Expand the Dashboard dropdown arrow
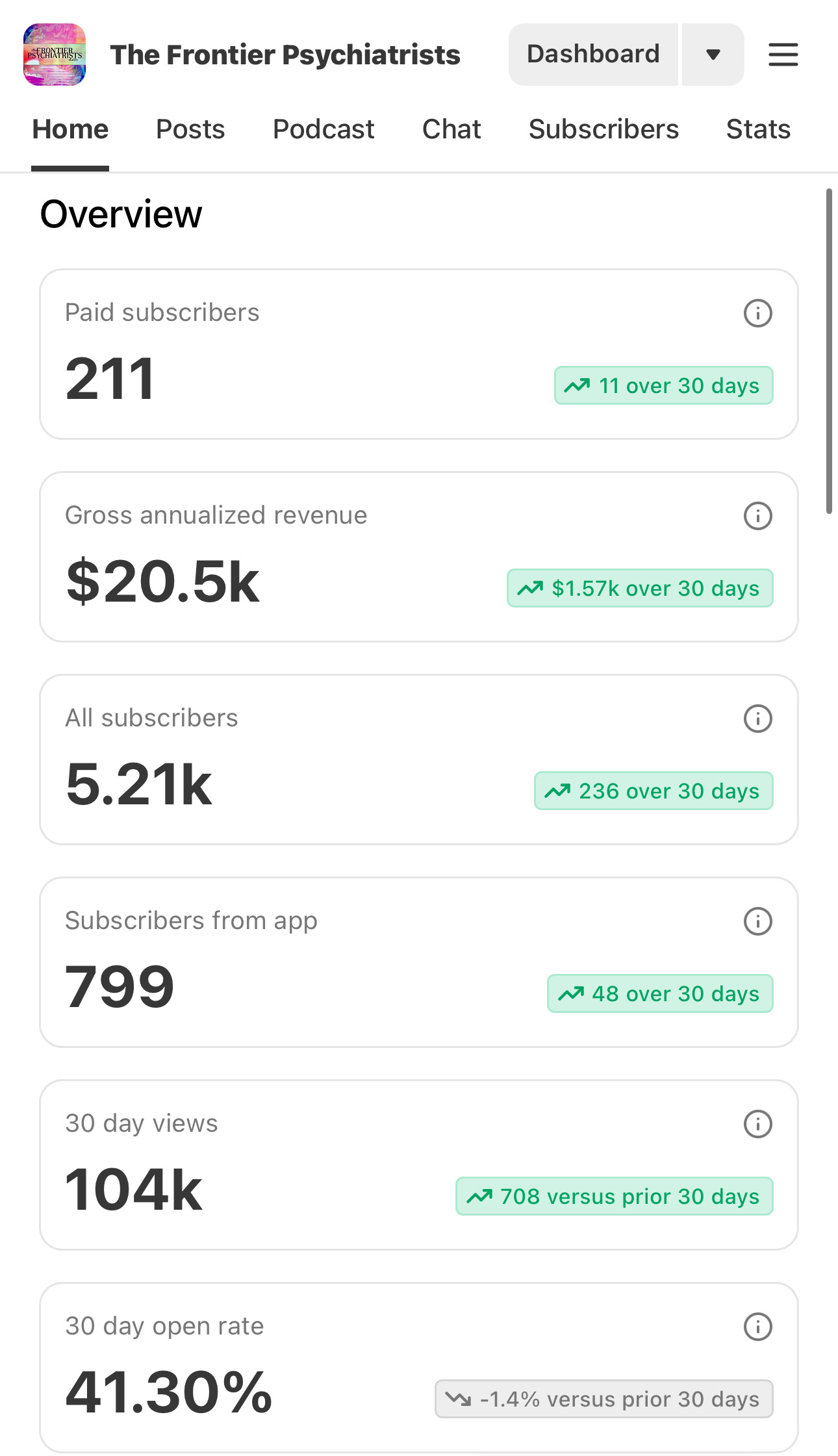 coord(713,55)
